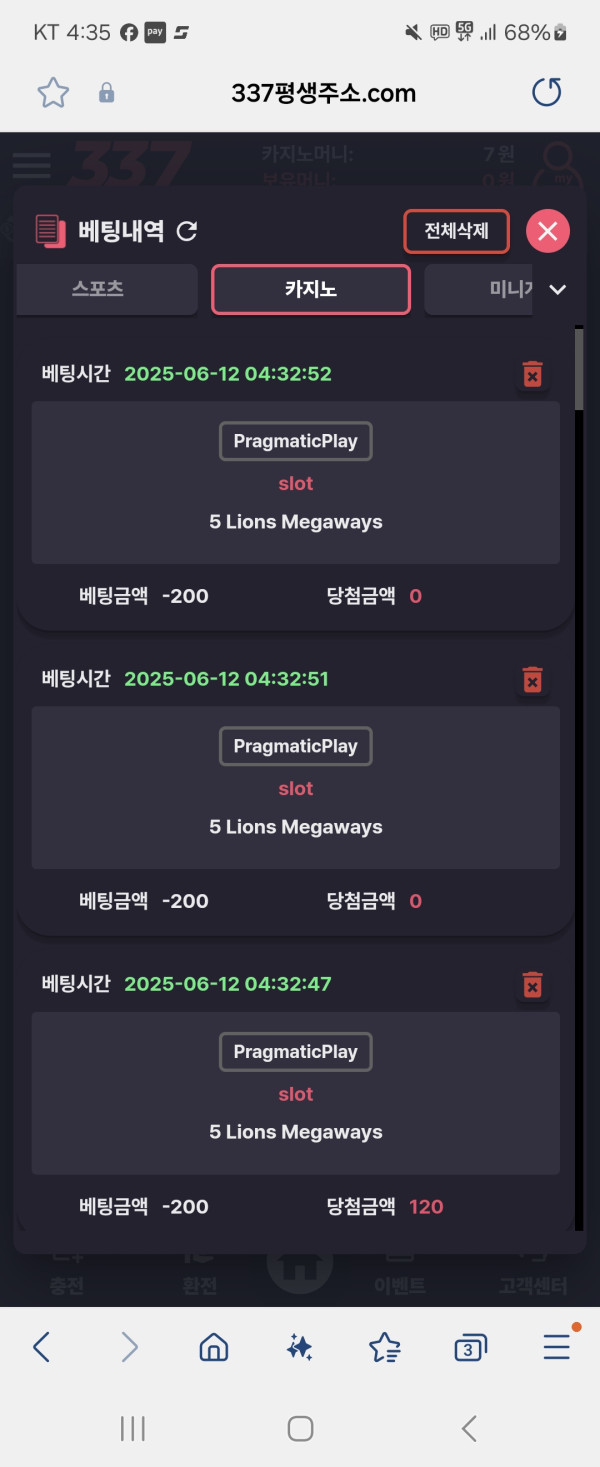Open the browser tabs overview
The width and height of the screenshot is (600, 1467).
click(x=470, y=1348)
